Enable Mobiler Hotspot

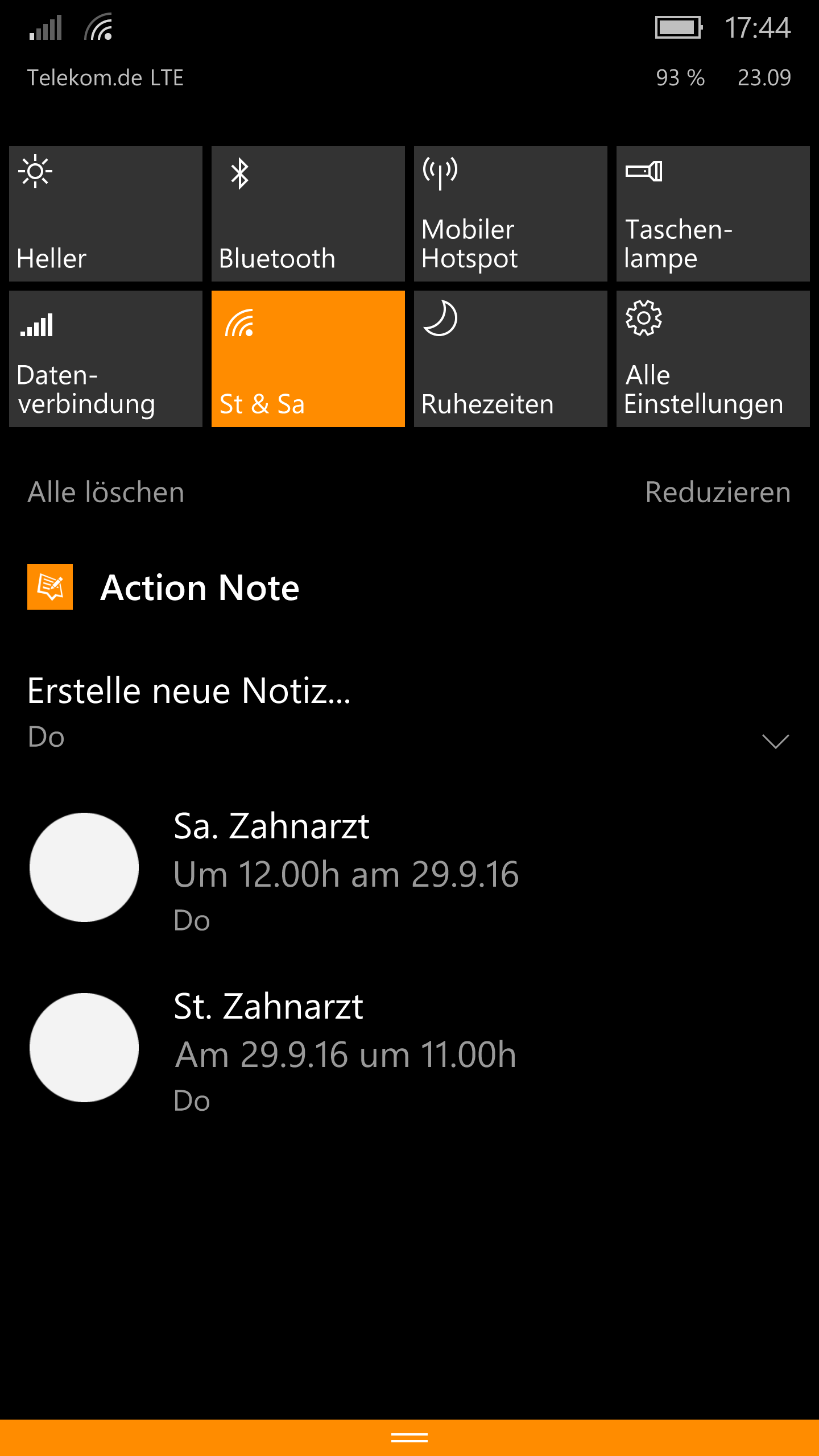[511, 214]
